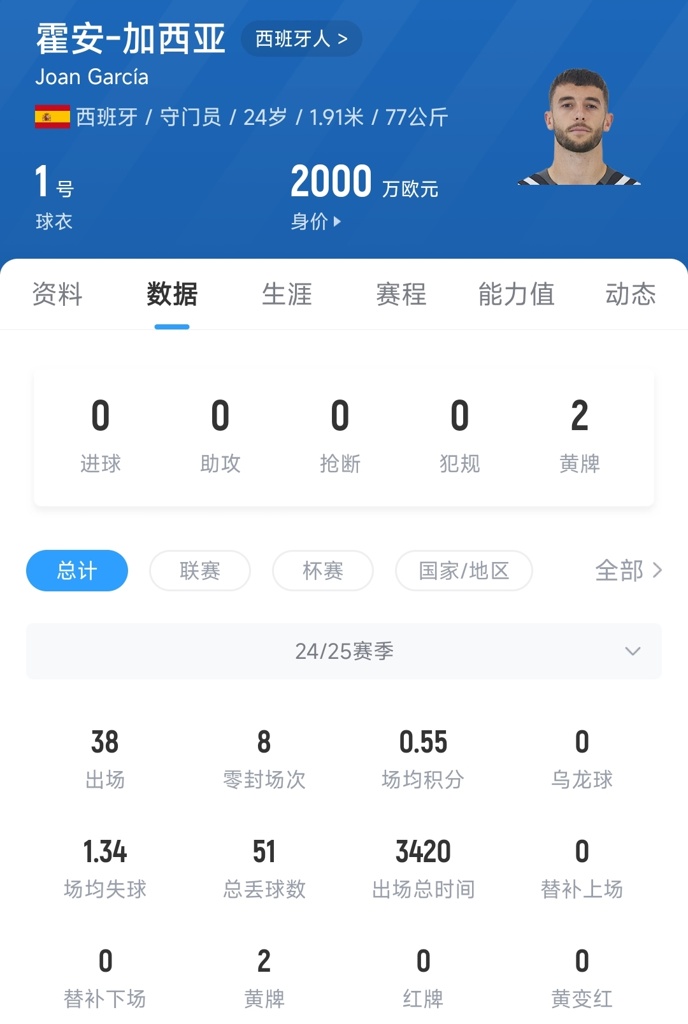Expand the 身价 market value details
The width and height of the screenshot is (688, 1024).
coord(316,222)
